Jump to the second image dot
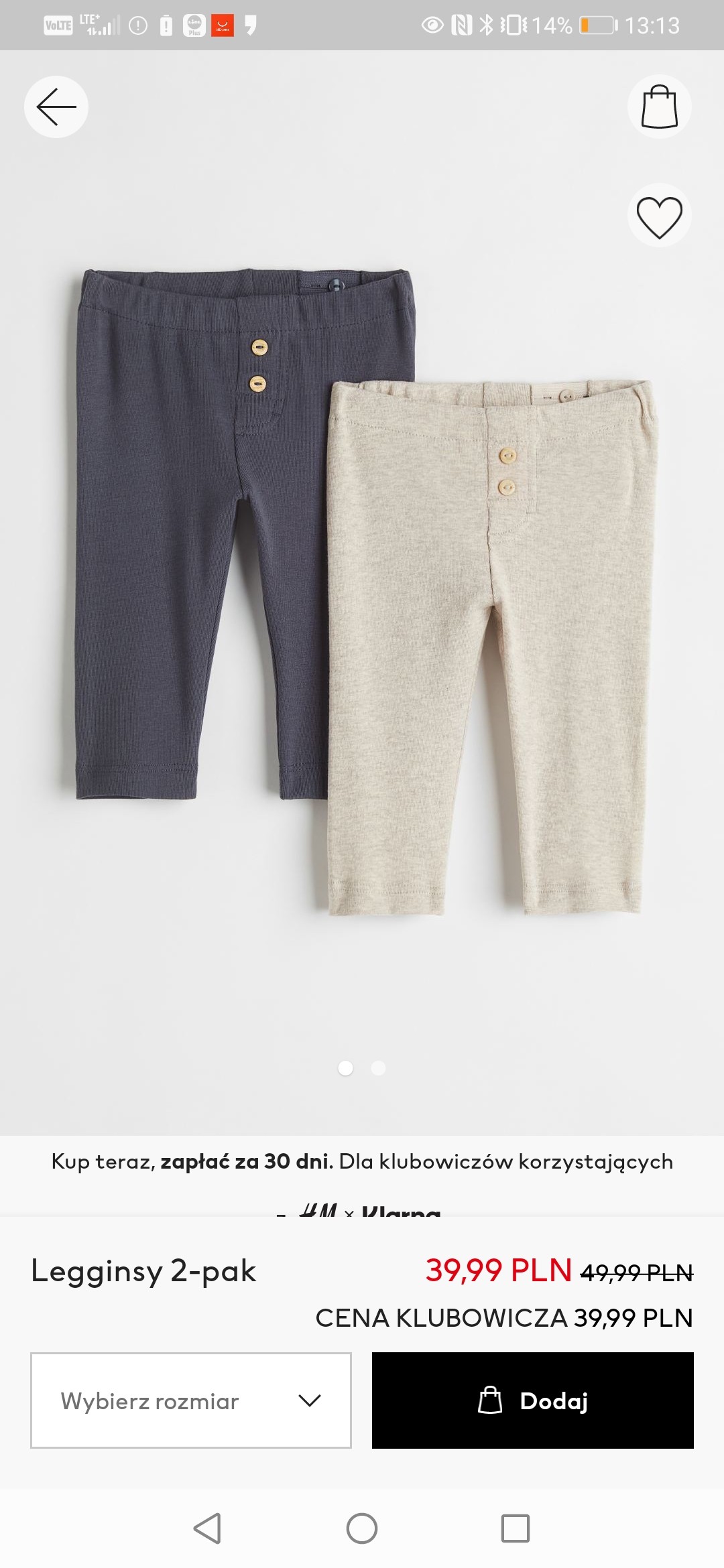Image resolution: width=724 pixels, height=1568 pixels. coord(379,1068)
